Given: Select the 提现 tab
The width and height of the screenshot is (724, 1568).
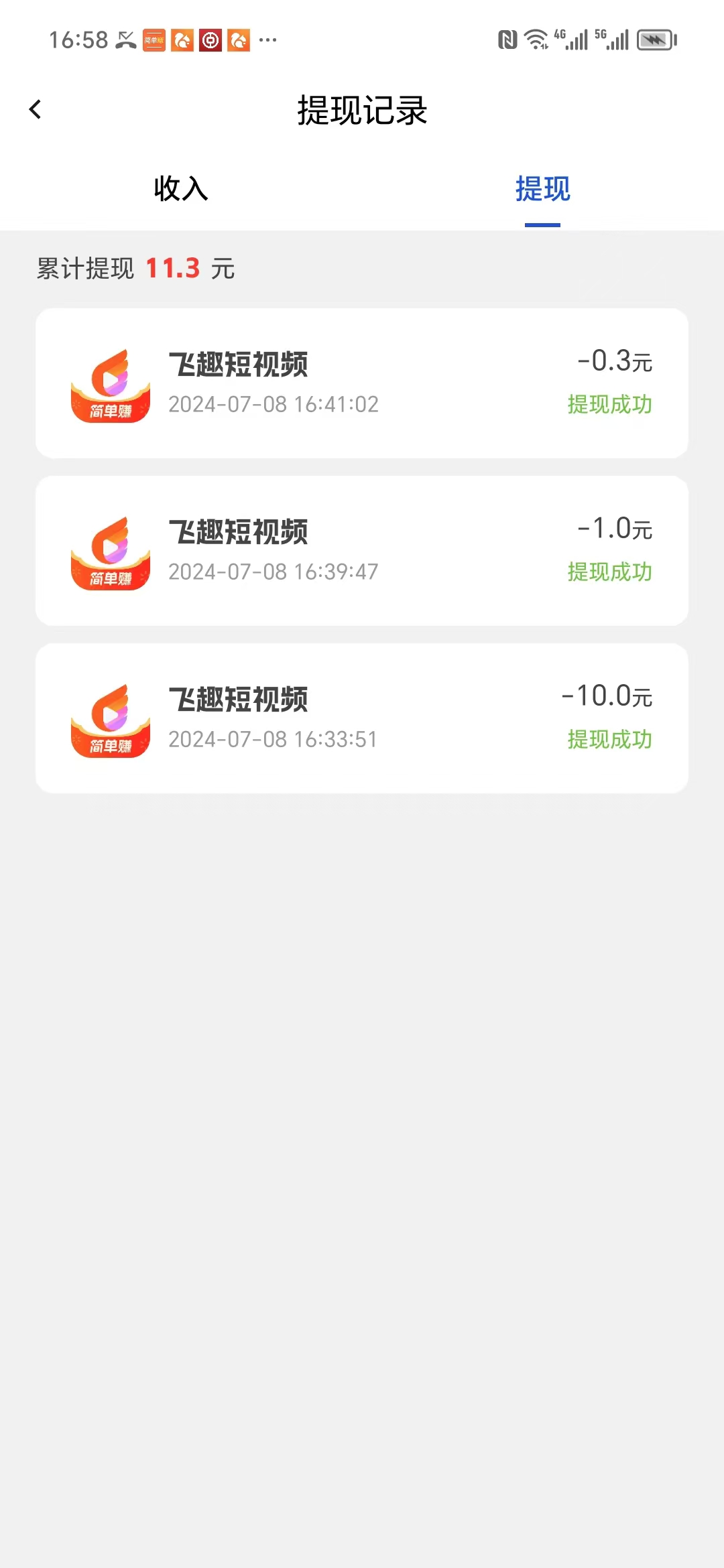Looking at the screenshot, I should (542, 189).
